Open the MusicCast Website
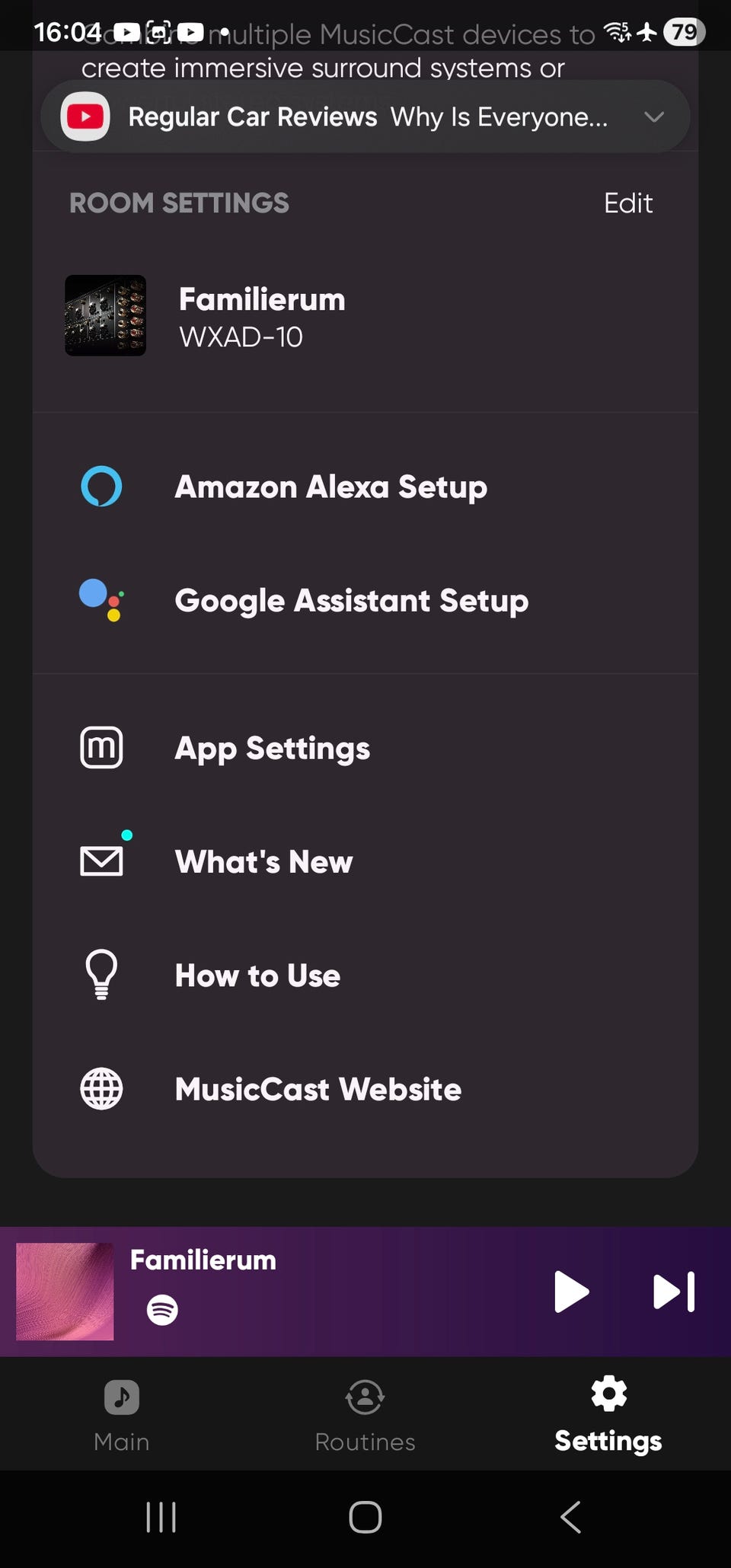Image resolution: width=731 pixels, height=1568 pixels. [318, 1089]
